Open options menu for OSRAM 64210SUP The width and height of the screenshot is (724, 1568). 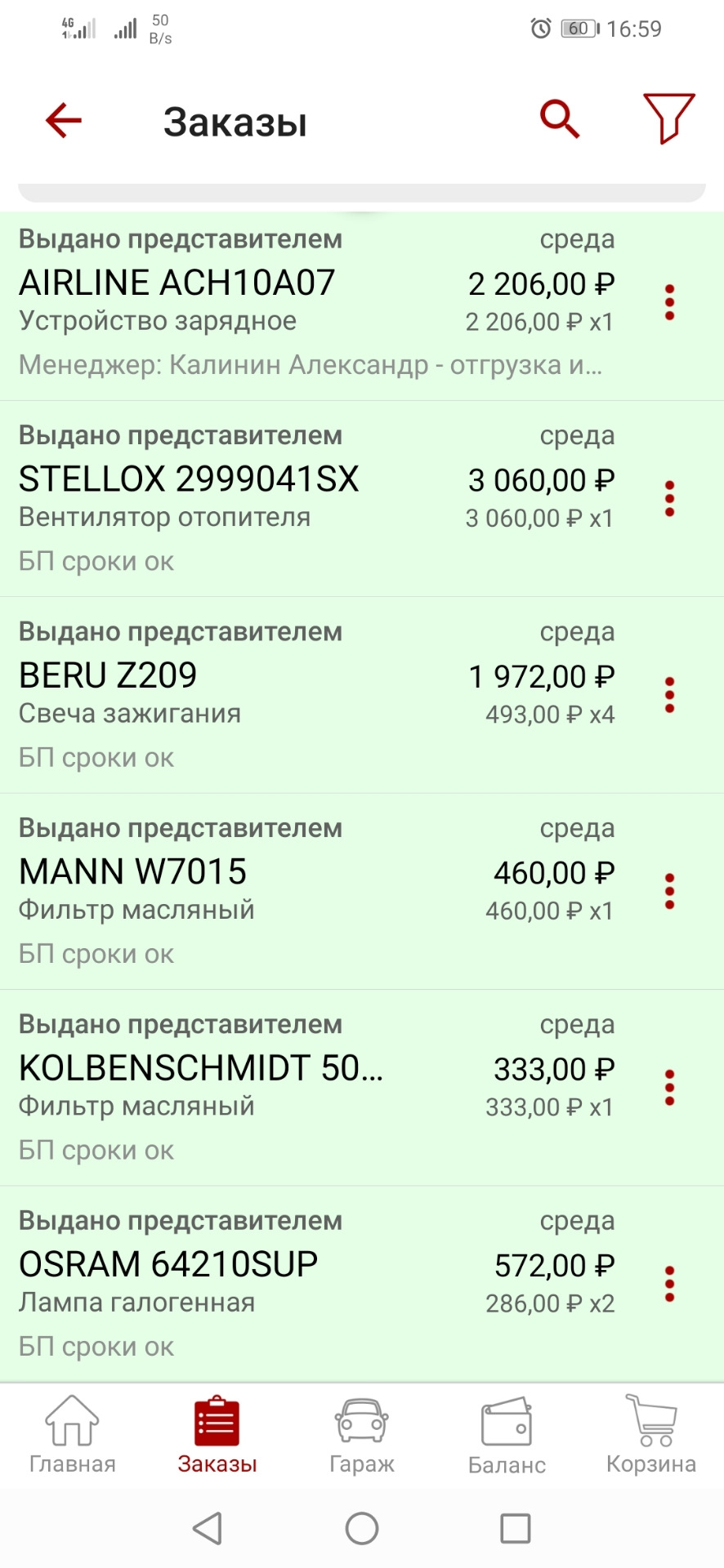click(x=669, y=1284)
